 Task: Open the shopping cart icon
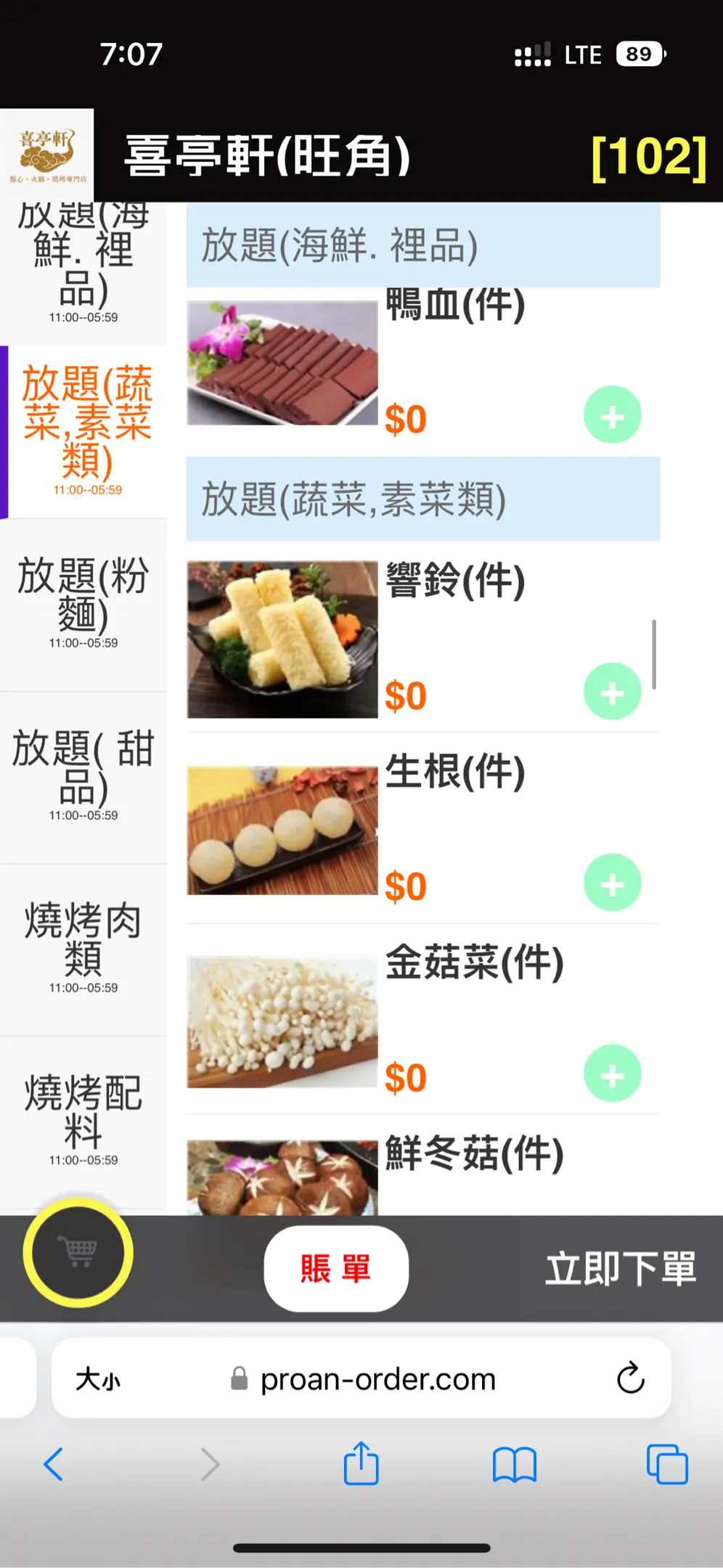(78, 1252)
